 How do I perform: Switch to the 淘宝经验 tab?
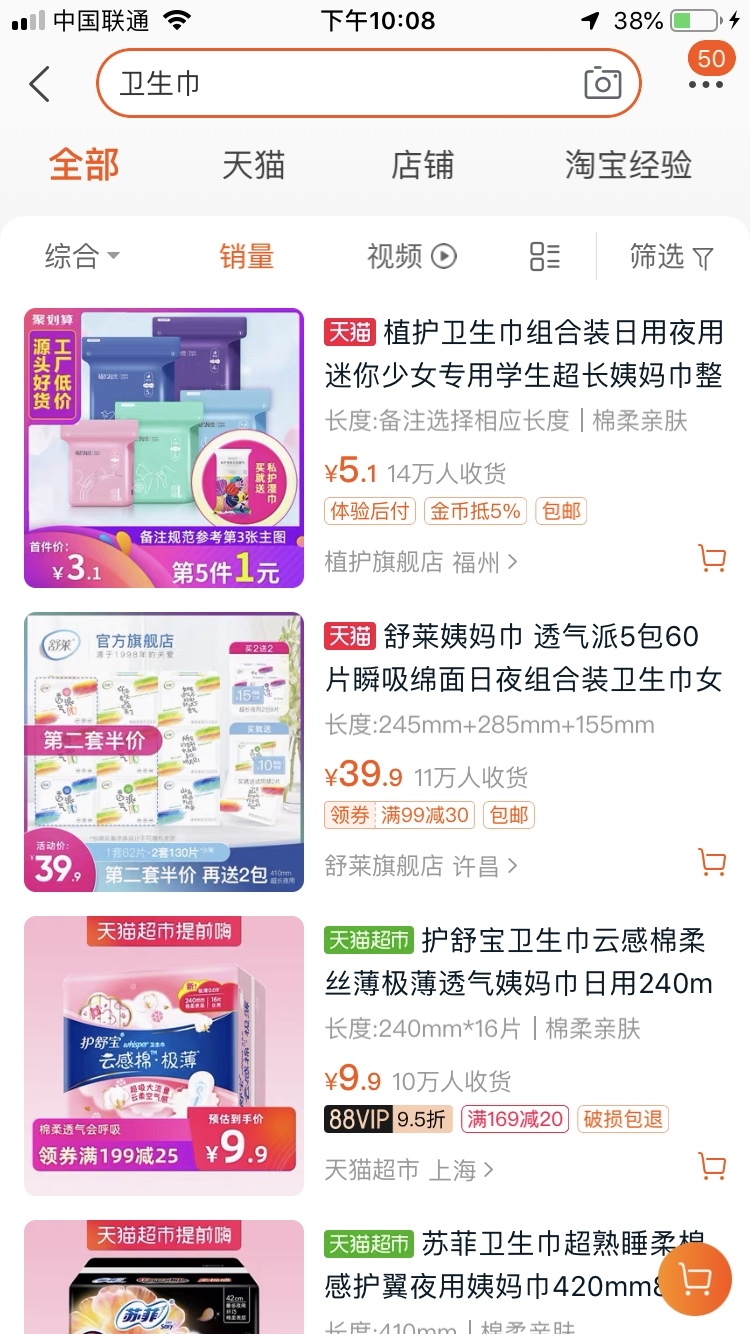pos(628,165)
